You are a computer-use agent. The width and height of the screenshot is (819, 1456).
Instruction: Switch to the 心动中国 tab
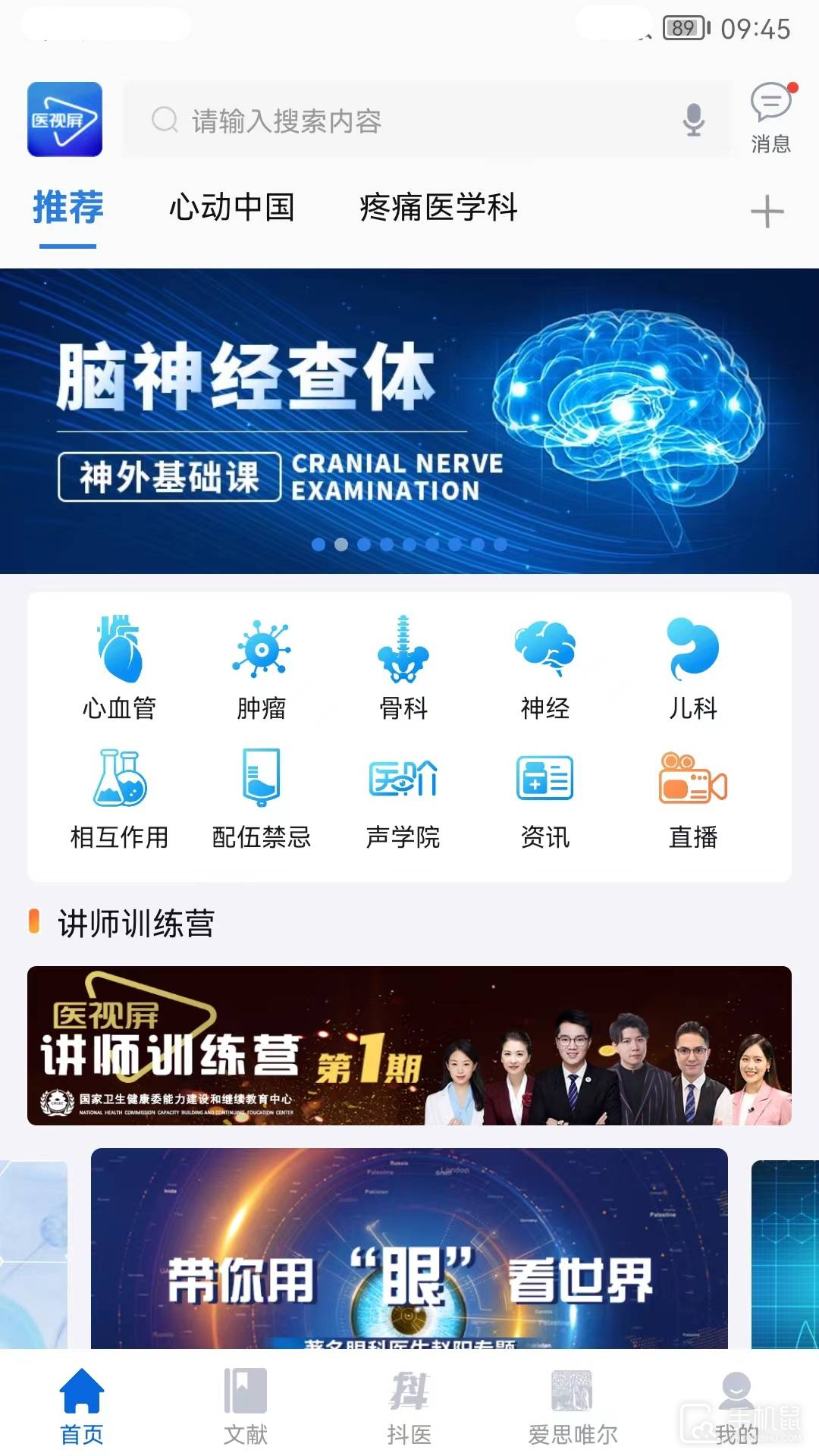coord(231,208)
